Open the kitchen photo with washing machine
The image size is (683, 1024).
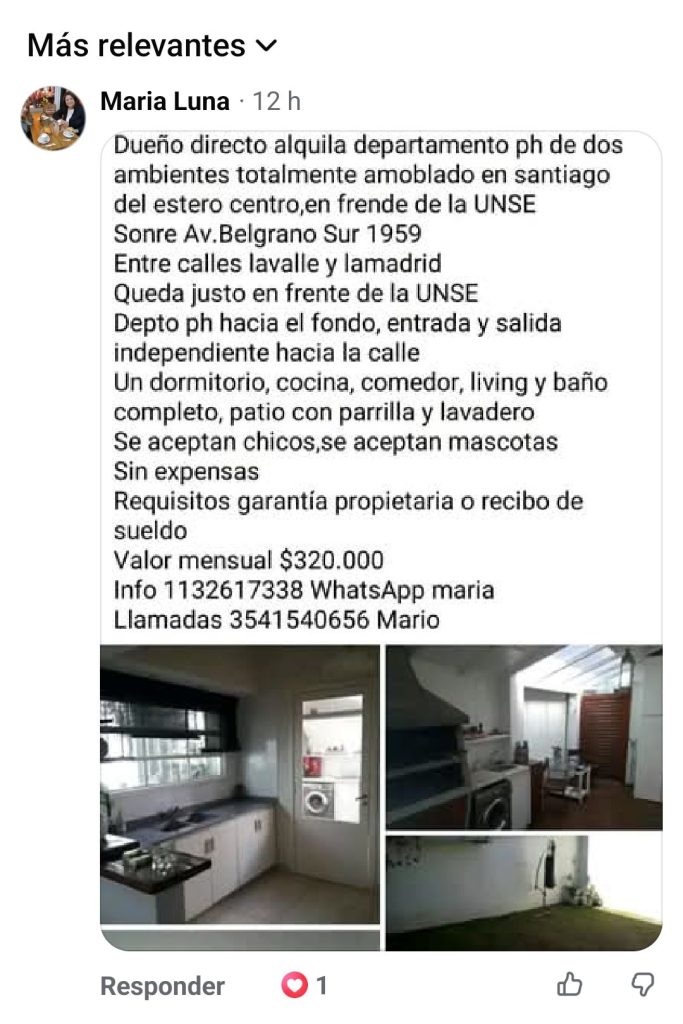pos(239,784)
